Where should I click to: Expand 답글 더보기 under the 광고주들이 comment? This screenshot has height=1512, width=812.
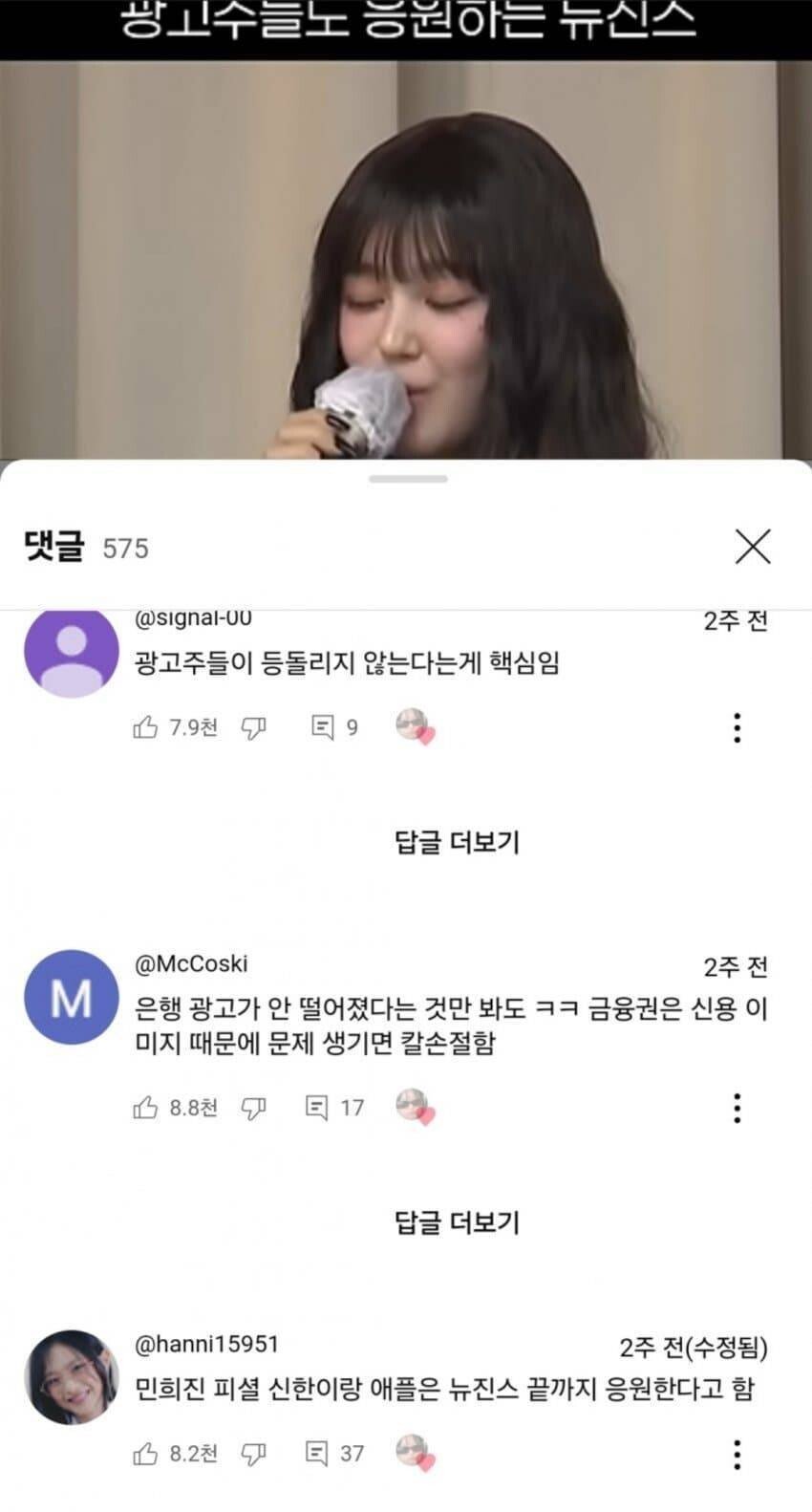457,842
